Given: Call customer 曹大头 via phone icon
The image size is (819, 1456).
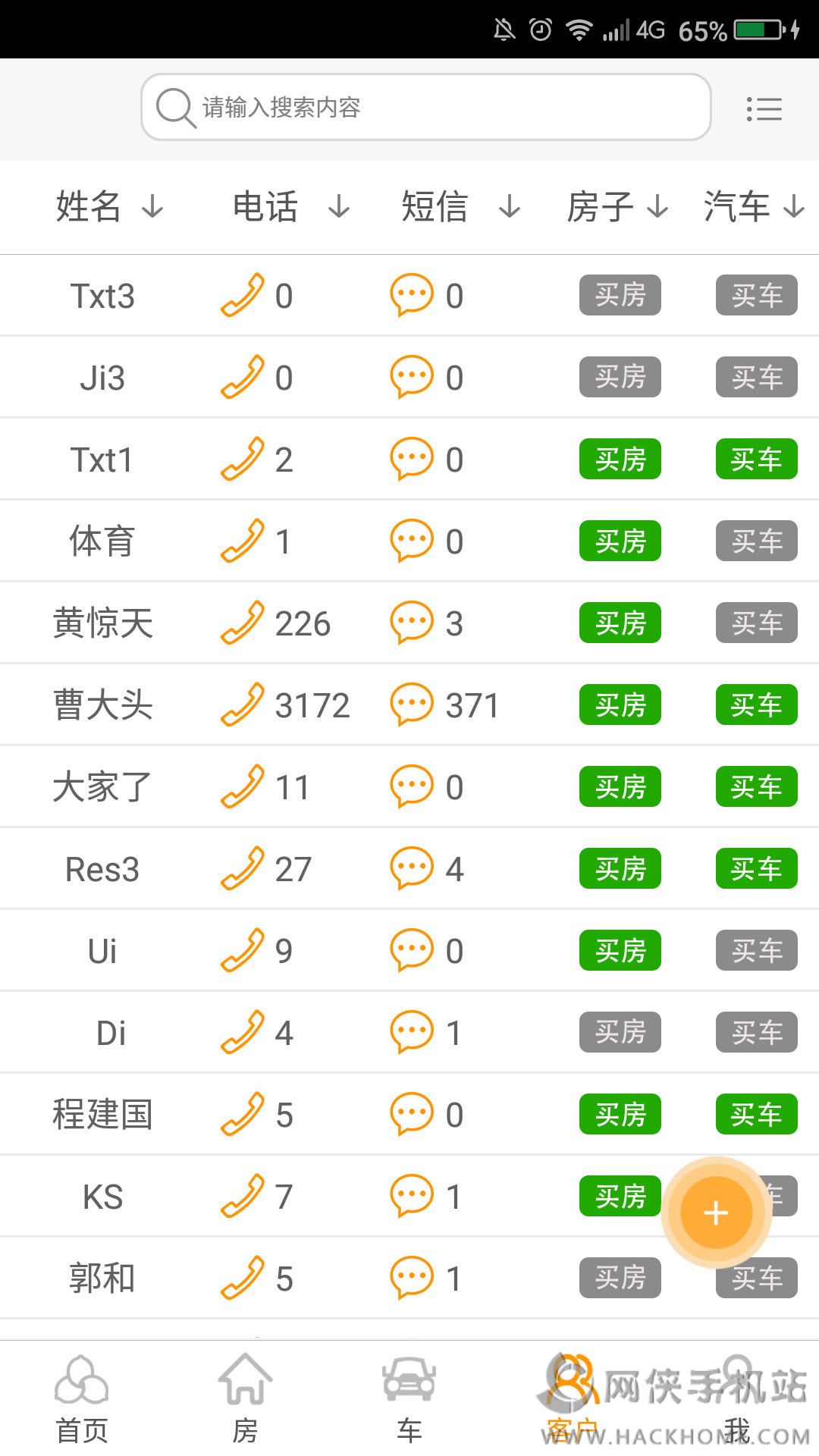Looking at the screenshot, I should (x=243, y=704).
